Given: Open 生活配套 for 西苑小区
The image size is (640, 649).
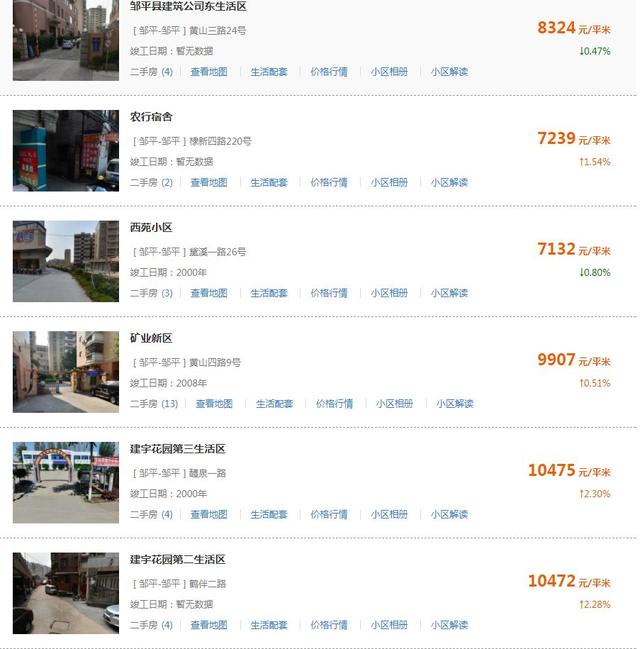Looking at the screenshot, I should click(269, 293).
